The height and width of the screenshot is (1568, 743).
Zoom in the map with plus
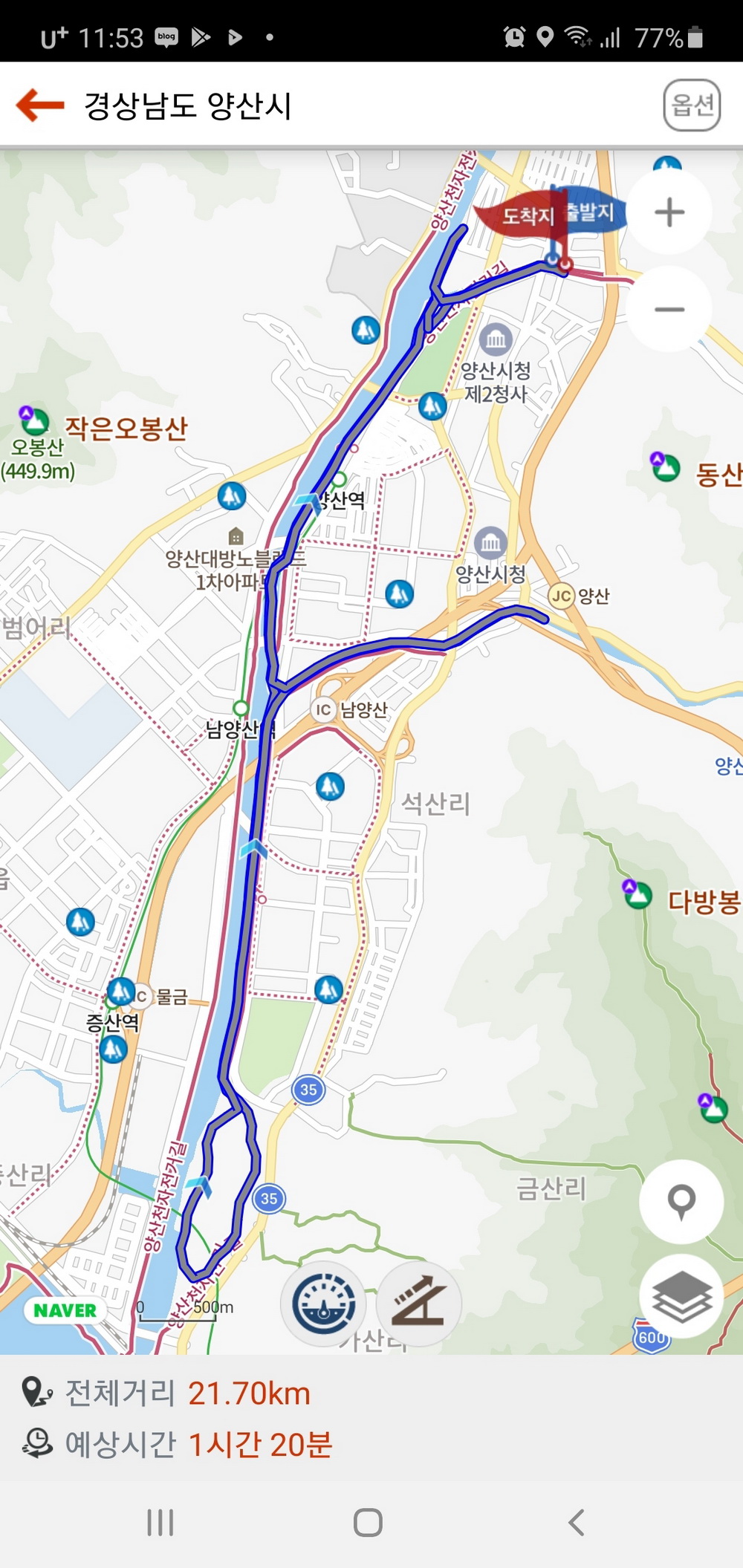click(x=669, y=212)
